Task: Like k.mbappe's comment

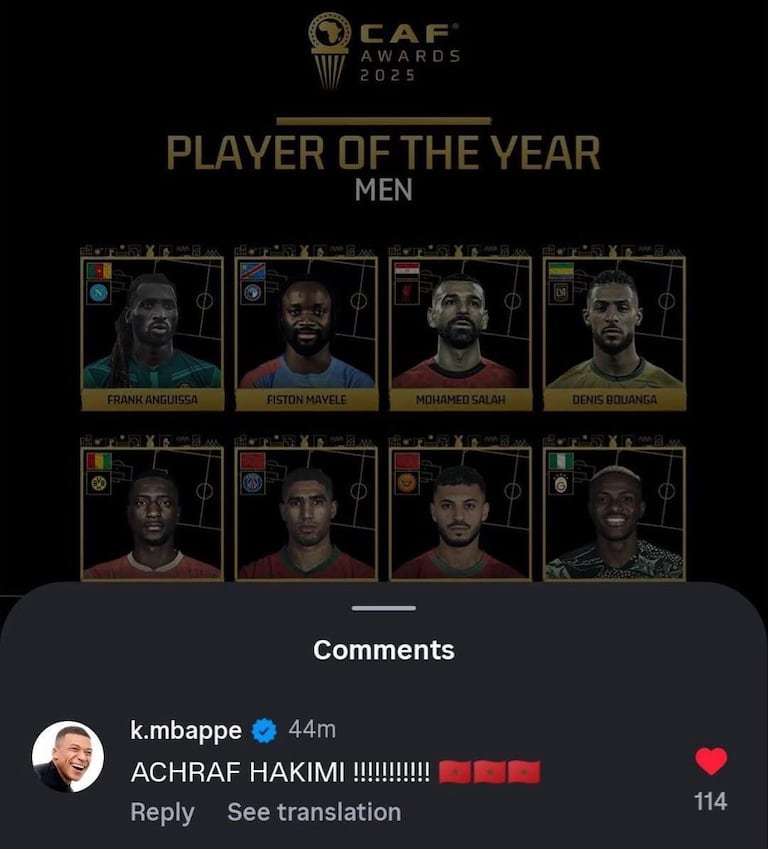Action: point(711,763)
